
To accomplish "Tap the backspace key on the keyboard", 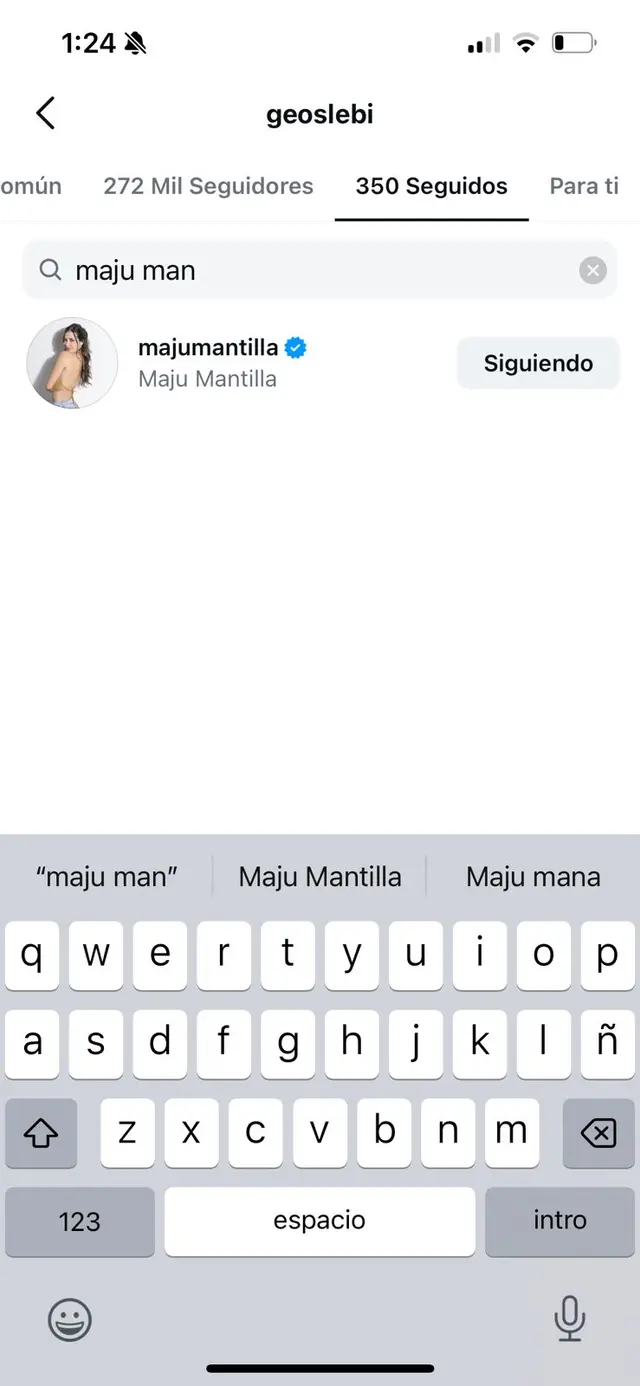I will tap(598, 1132).
